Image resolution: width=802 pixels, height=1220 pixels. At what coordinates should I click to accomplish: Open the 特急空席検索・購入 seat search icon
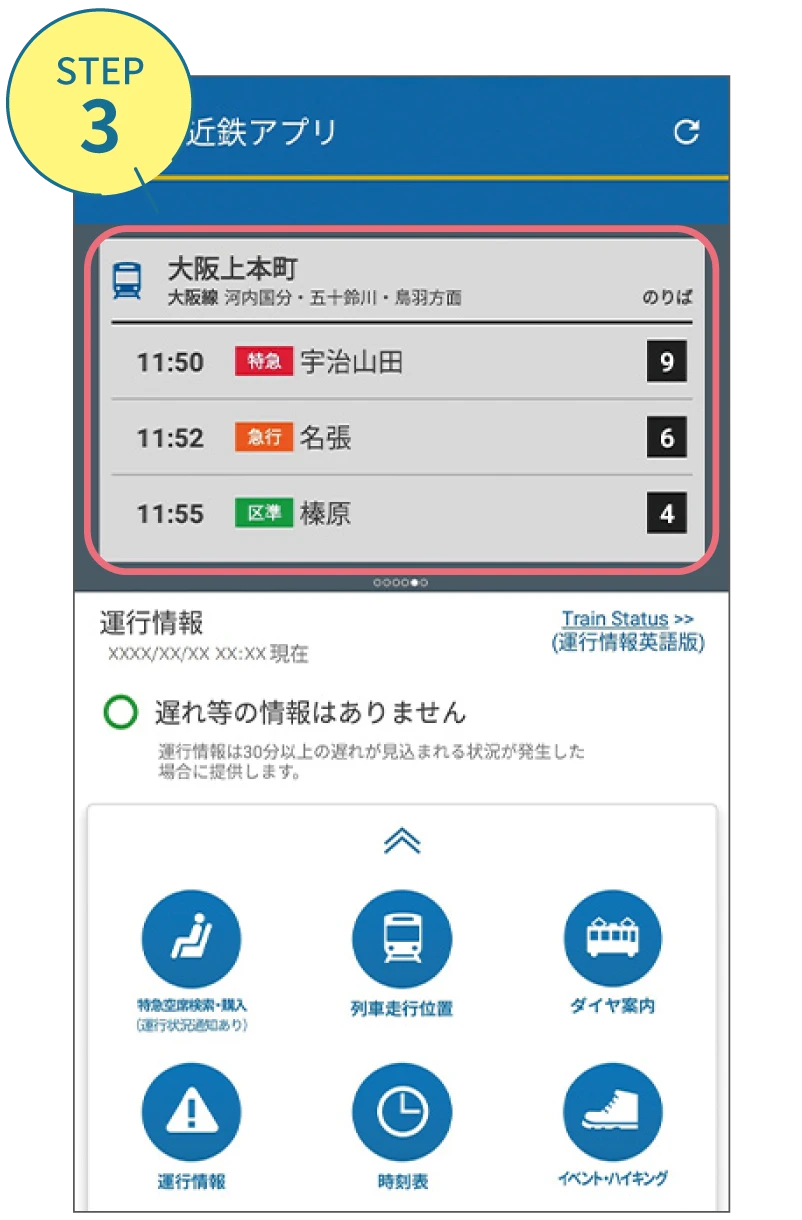190,938
